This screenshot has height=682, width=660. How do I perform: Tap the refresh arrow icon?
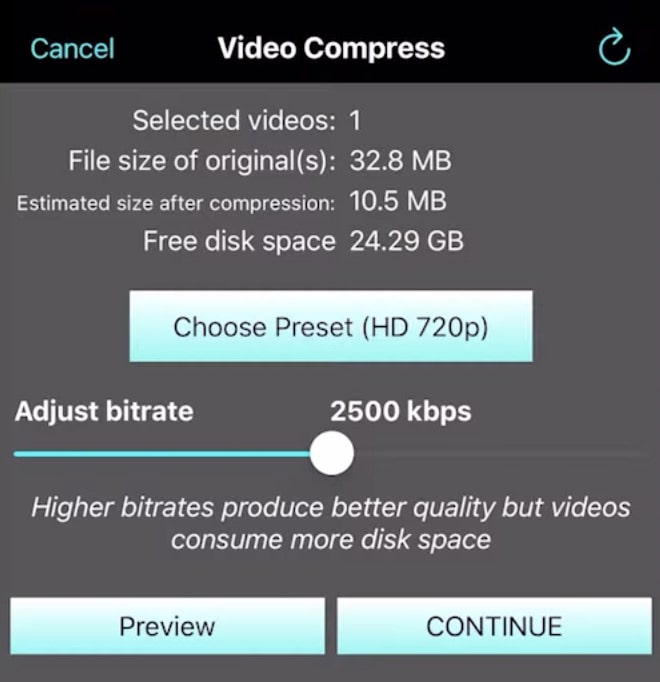(x=614, y=47)
